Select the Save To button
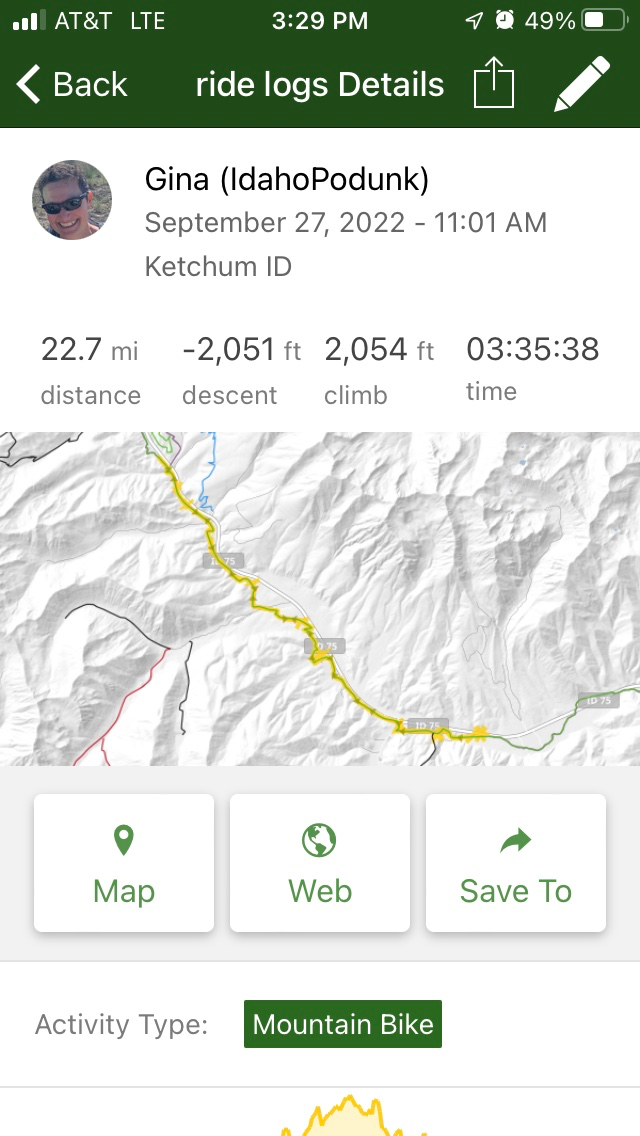 click(x=516, y=863)
